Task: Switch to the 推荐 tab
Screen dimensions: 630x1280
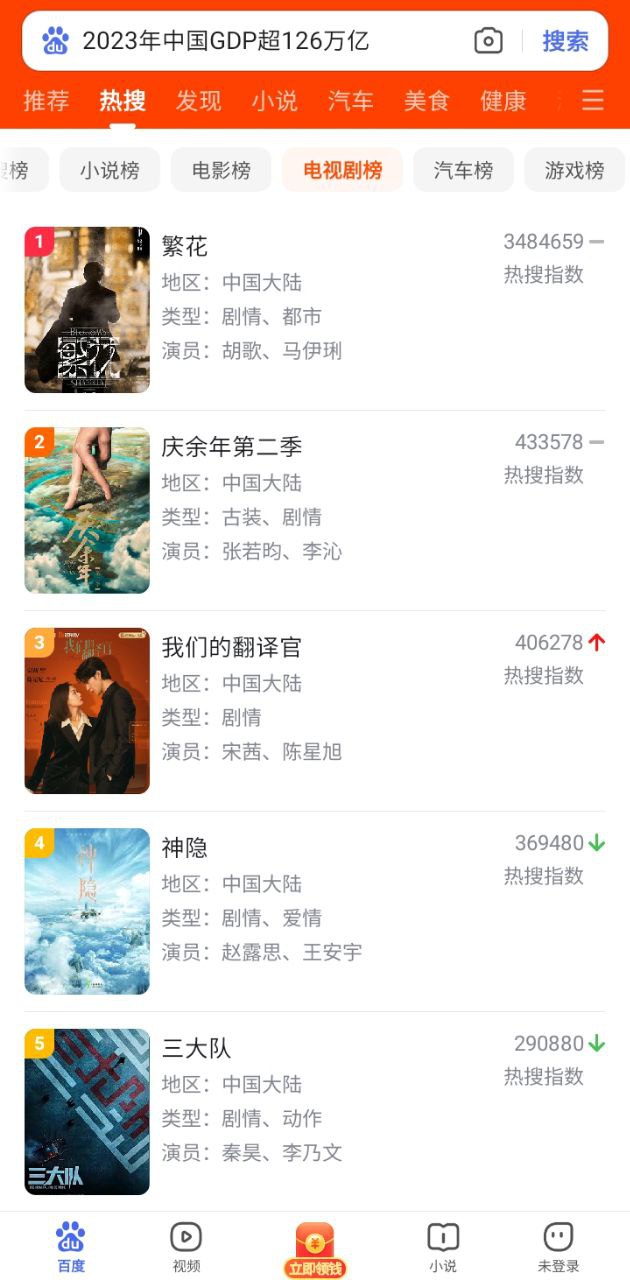Action: click(x=46, y=101)
